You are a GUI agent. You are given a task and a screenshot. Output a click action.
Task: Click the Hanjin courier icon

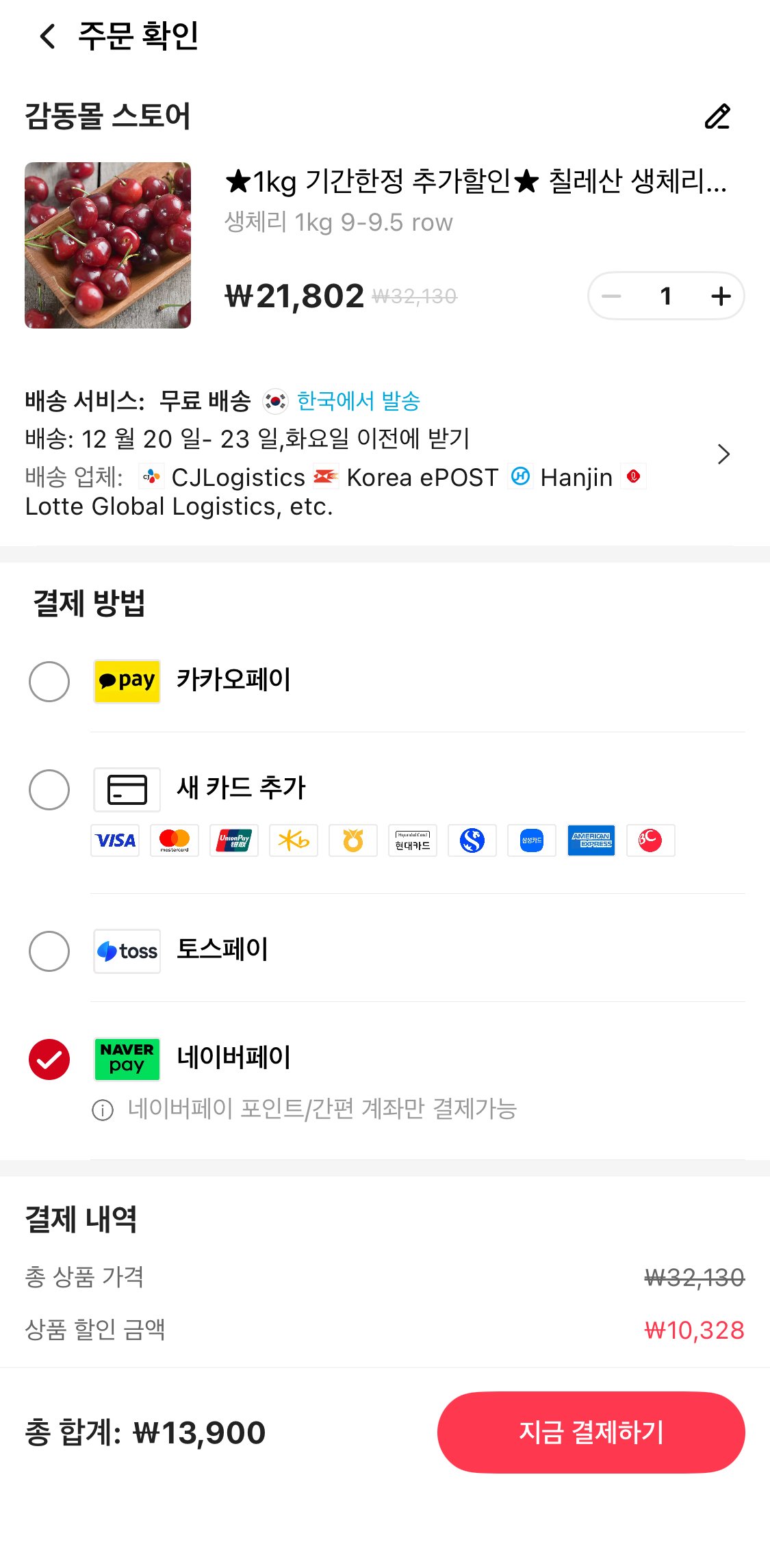pyautogui.click(x=522, y=475)
